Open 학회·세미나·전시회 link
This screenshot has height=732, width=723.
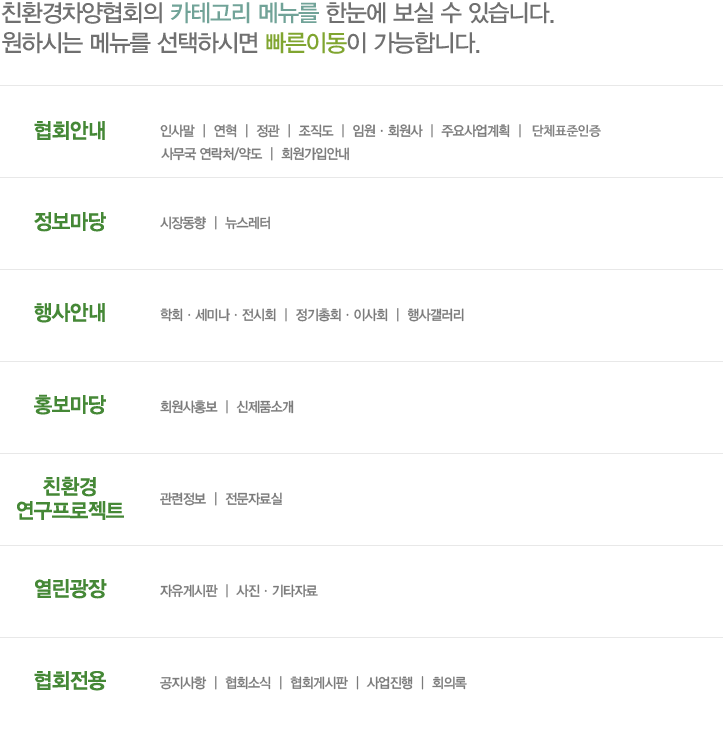[x=218, y=315]
